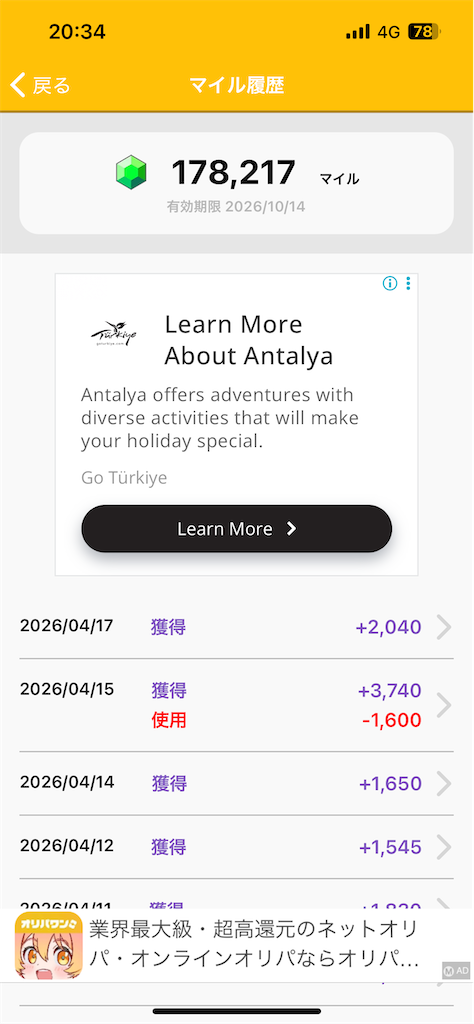This screenshot has width=474, height=1024.
Task: Open the 2026/04/15 mile history entry
Action: pos(236,705)
